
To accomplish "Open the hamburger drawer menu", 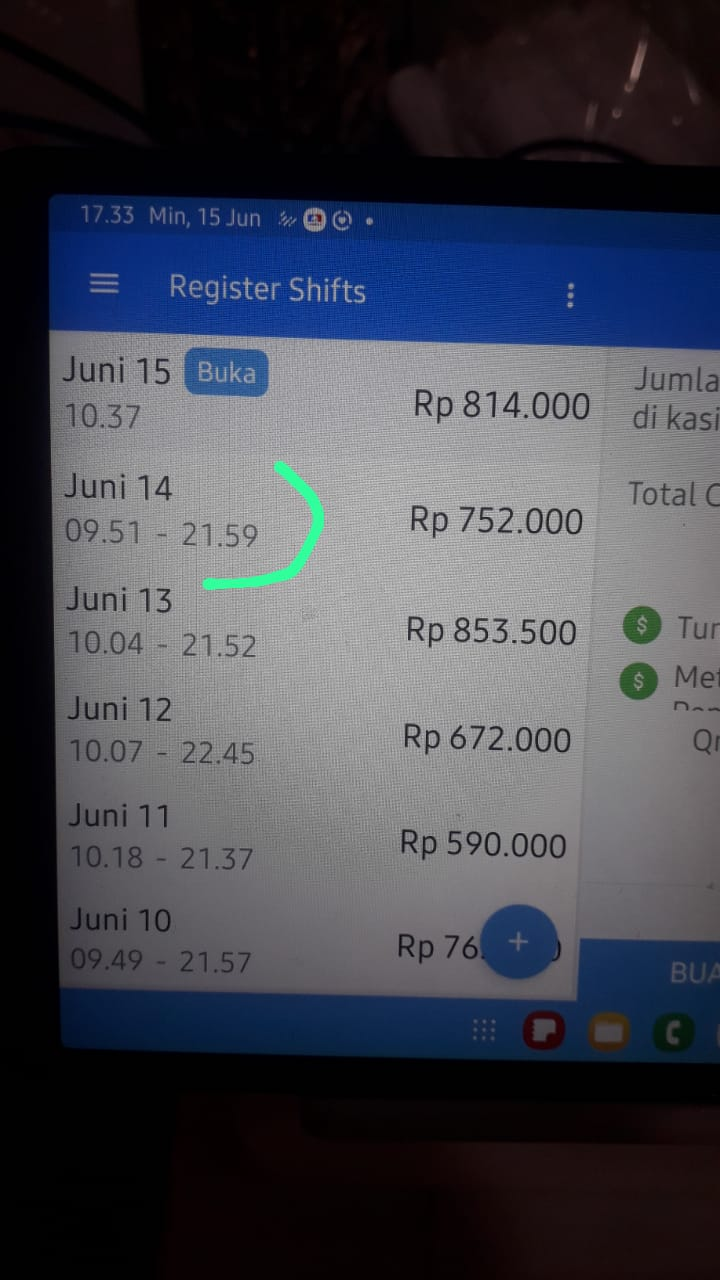I will pos(104,284).
